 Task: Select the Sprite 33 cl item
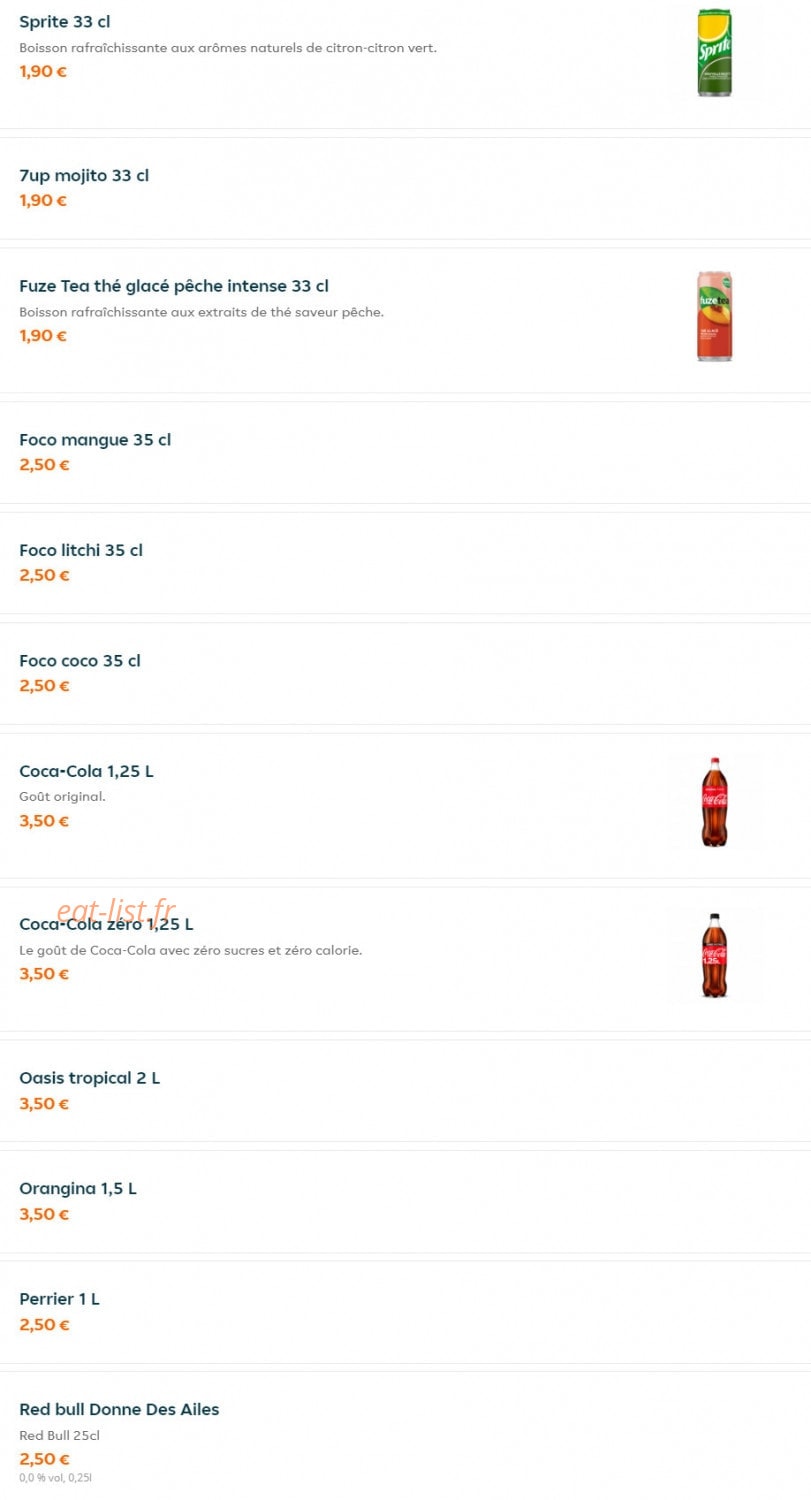(405, 62)
